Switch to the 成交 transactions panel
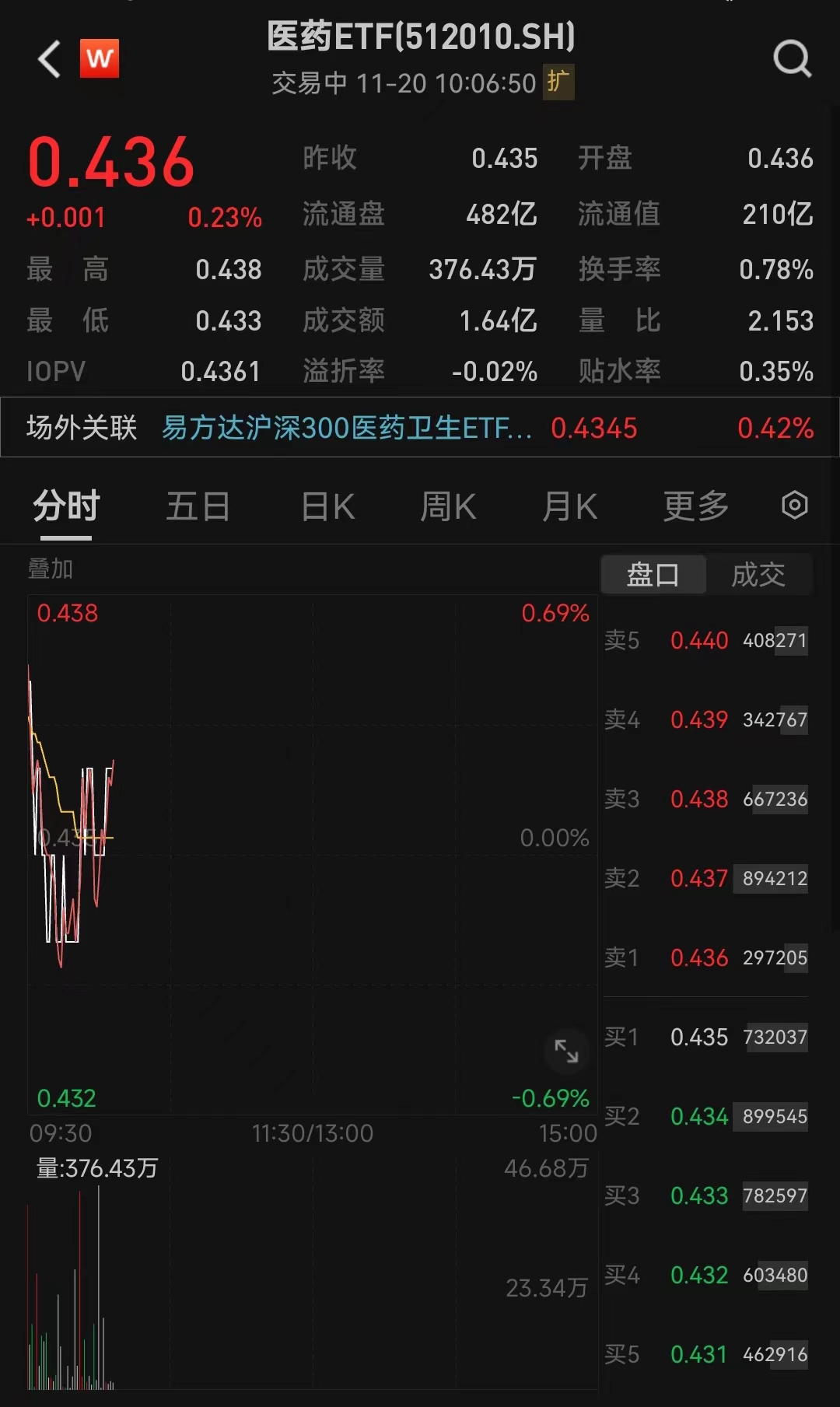The width and height of the screenshot is (840, 1407). pos(760,573)
